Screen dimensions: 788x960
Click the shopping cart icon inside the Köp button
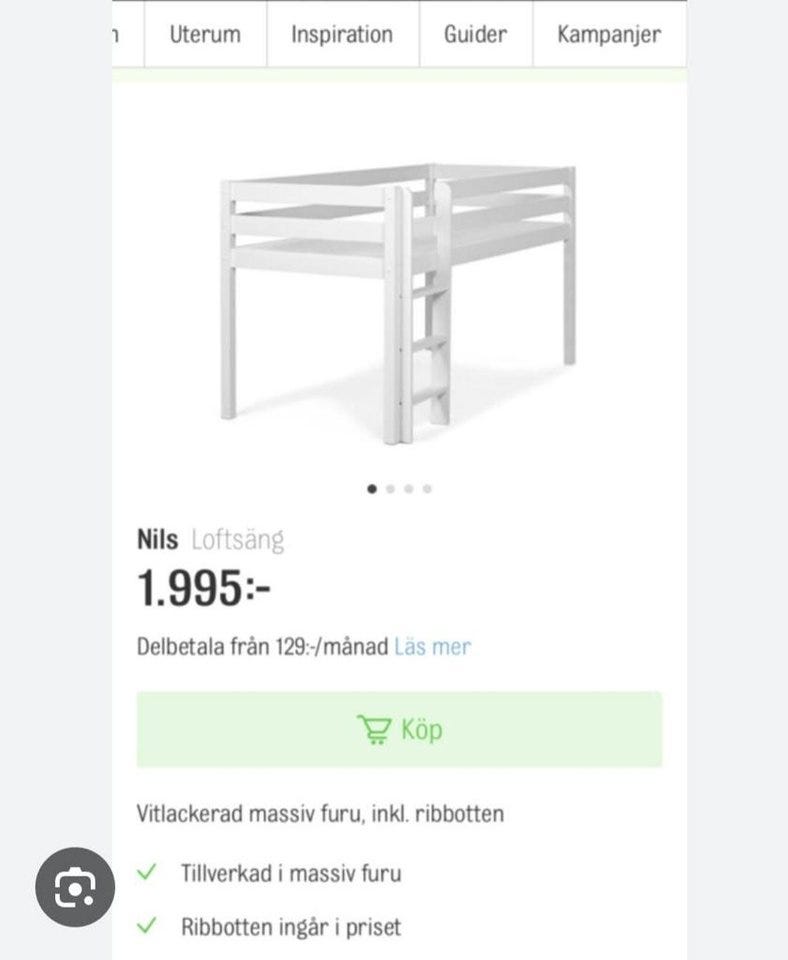click(374, 730)
